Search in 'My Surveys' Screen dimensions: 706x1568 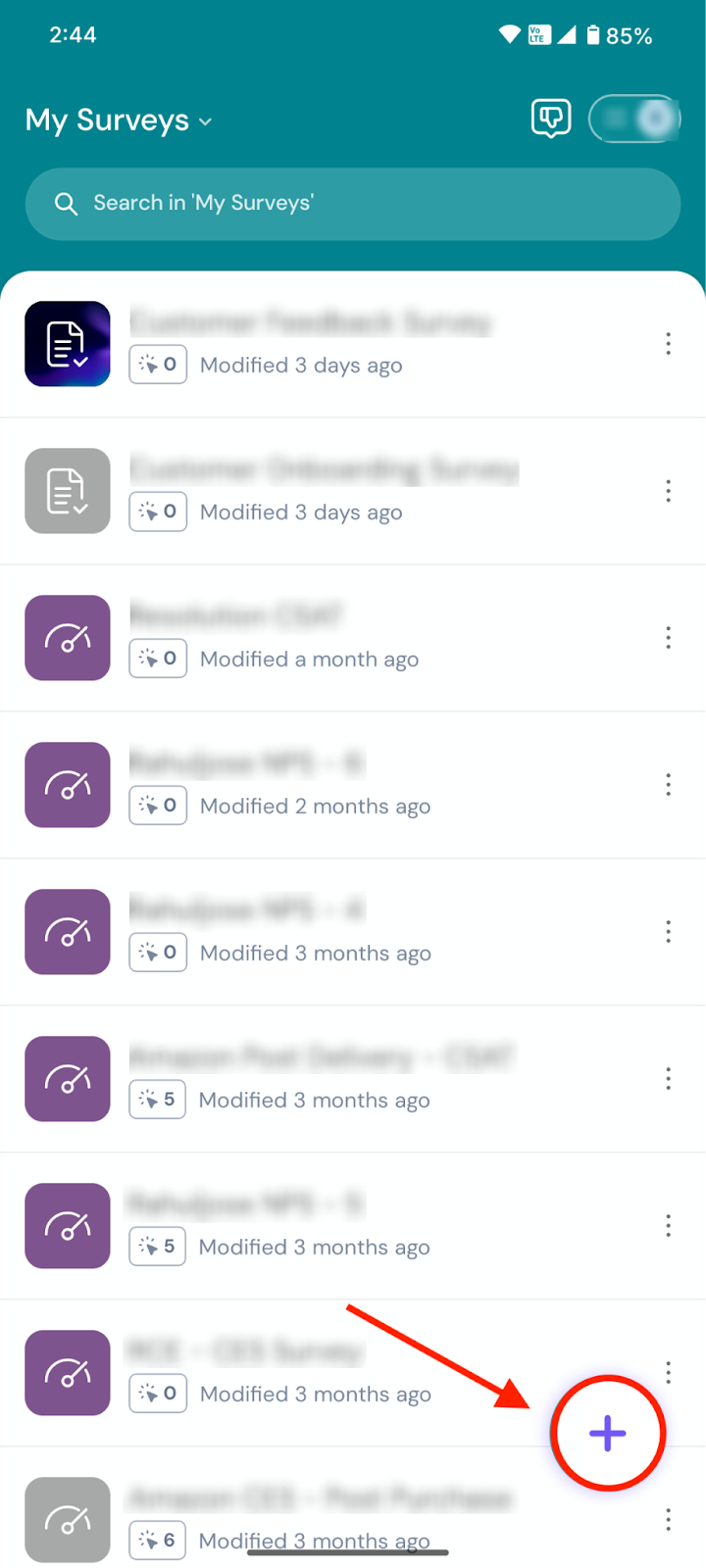(x=353, y=204)
